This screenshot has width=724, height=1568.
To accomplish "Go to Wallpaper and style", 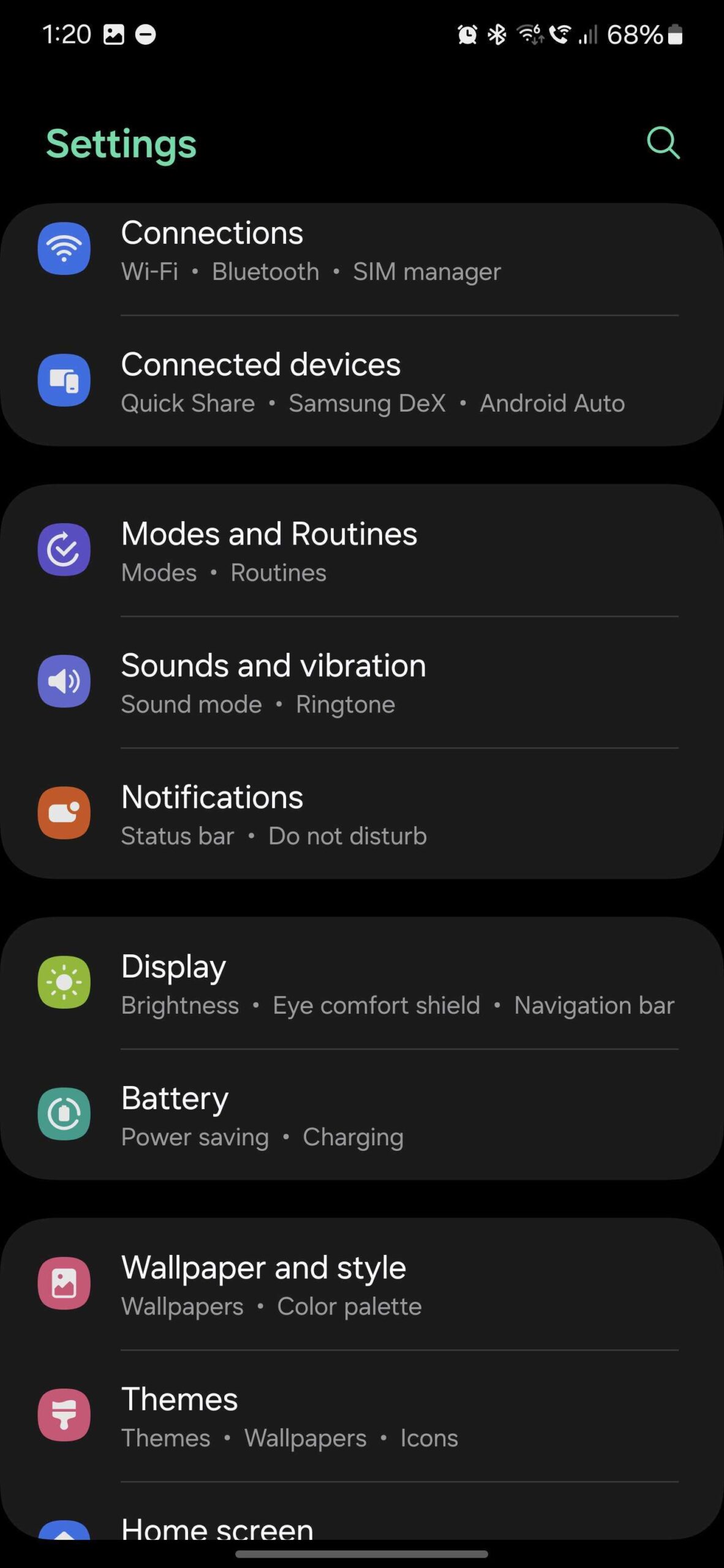I will [x=361, y=1284].
